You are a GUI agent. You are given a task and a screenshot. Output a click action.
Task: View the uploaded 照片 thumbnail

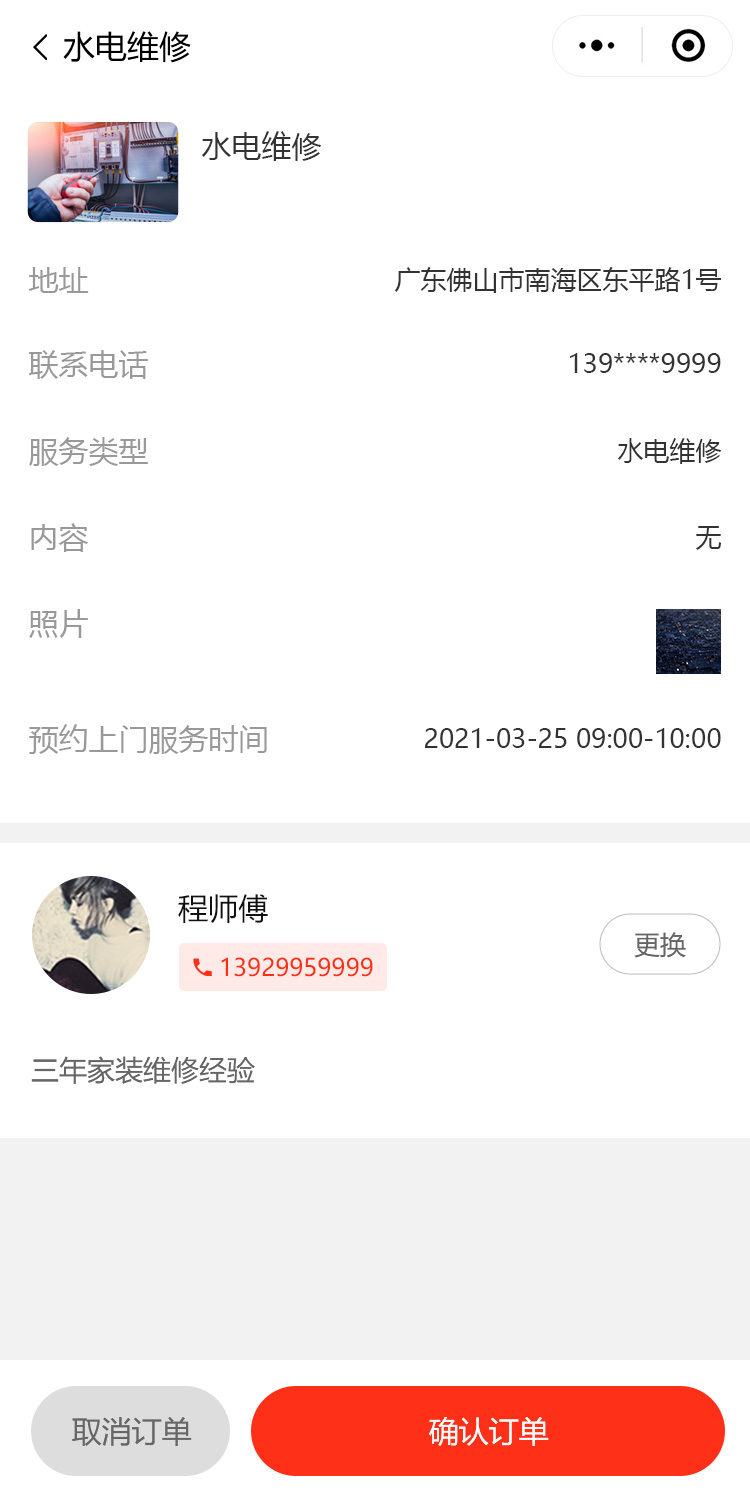pyautogui.click(x=688, y=641)
